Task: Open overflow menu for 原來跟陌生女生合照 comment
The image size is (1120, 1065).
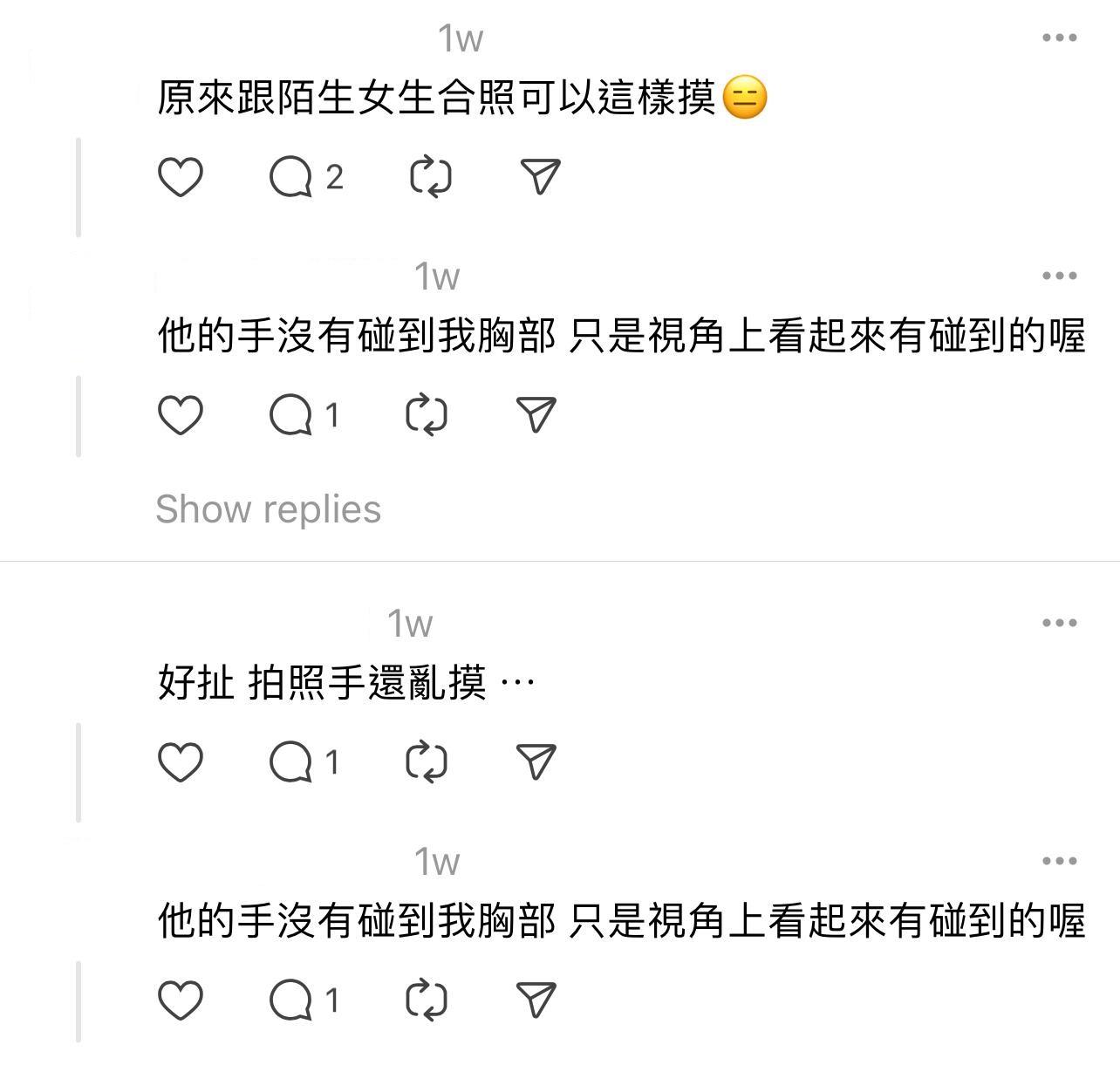Action: [x=1059, y=38]
